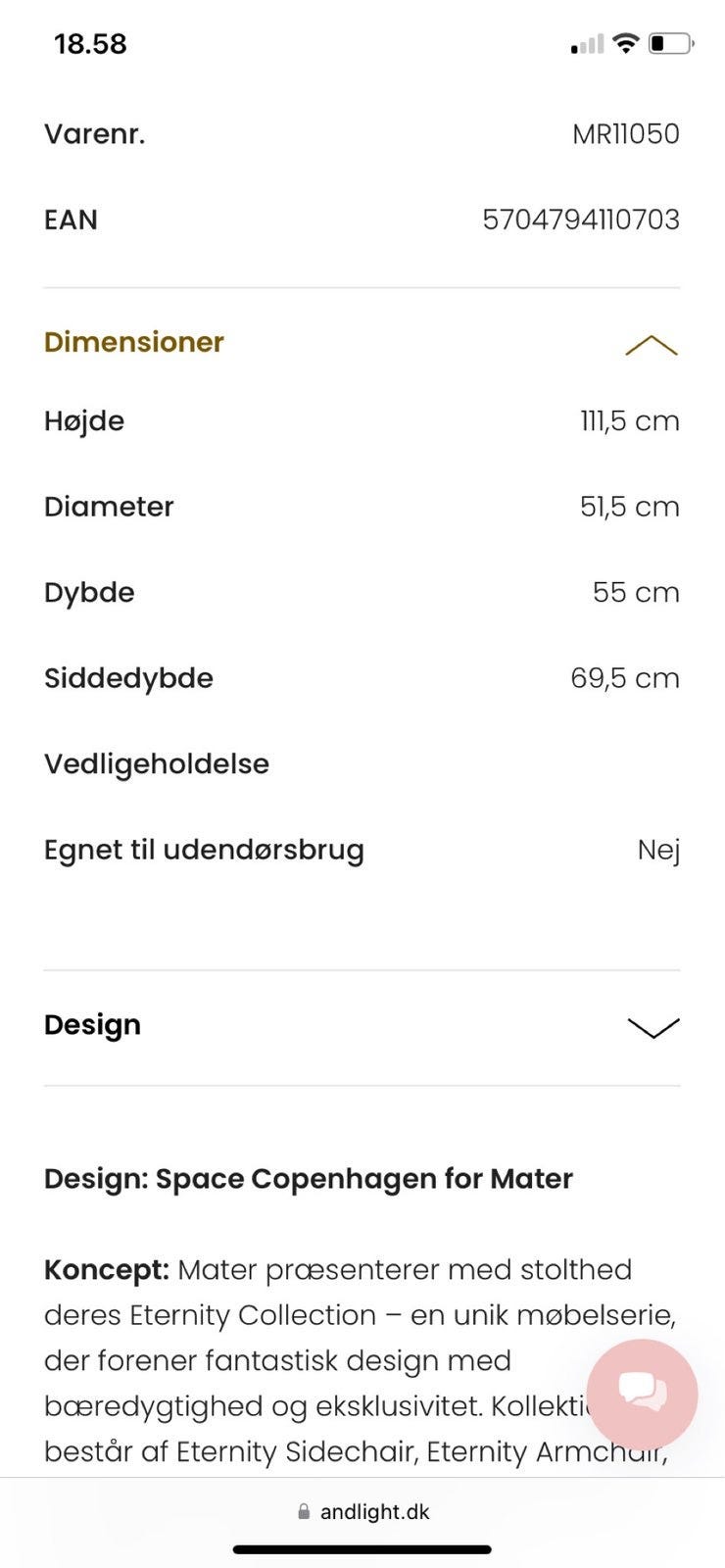This screenshot has height=1568, width=725.
Task: Select the Dimensioner heading
Action: tap(133, 342)
